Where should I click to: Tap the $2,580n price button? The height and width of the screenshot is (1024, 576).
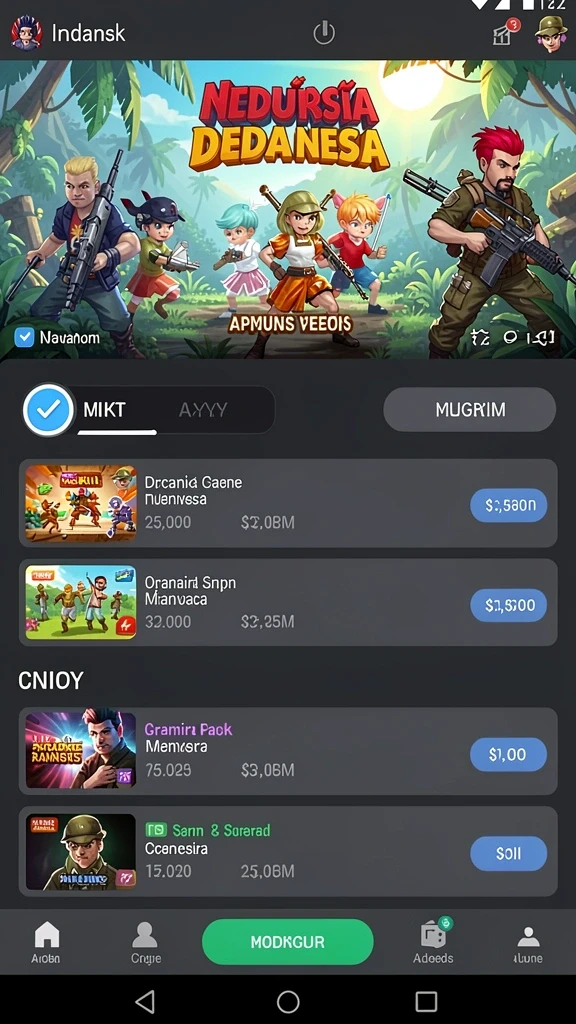[x=509, y=505]
